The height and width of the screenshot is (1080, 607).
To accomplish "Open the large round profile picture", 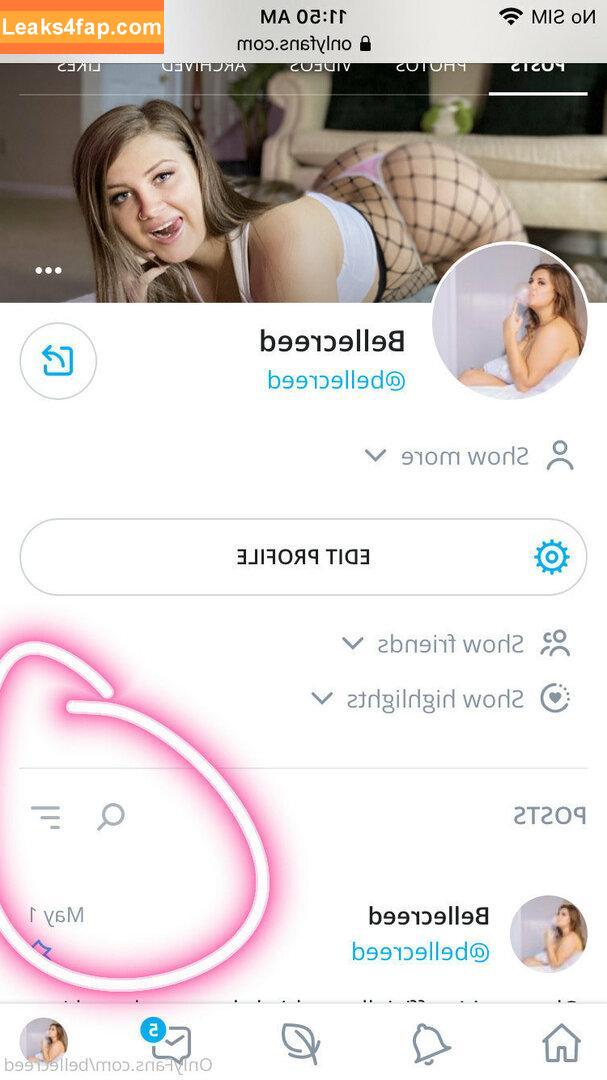I will click(510, 320).
